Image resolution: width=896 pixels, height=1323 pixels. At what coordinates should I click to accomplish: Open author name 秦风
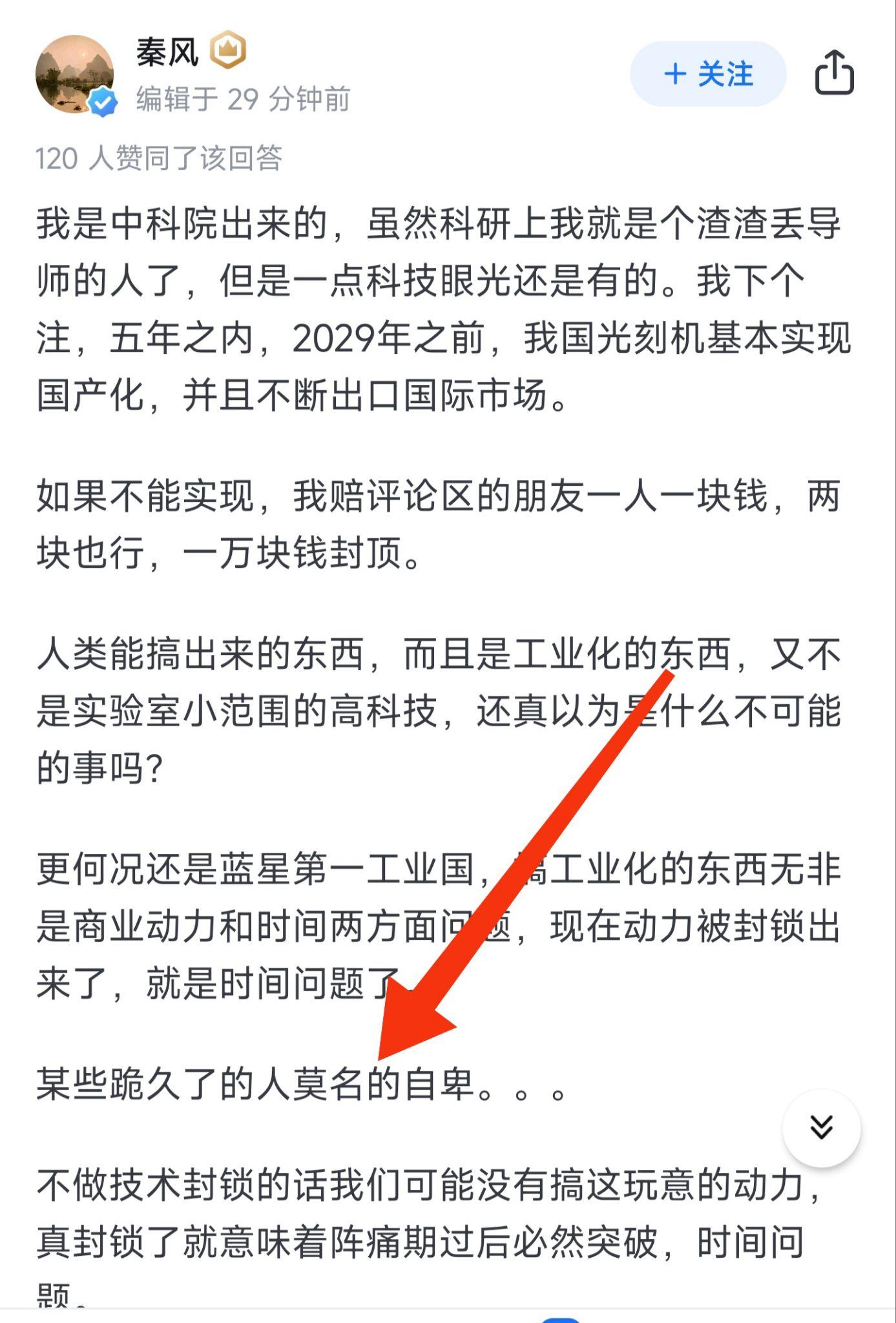coord(167,51)
